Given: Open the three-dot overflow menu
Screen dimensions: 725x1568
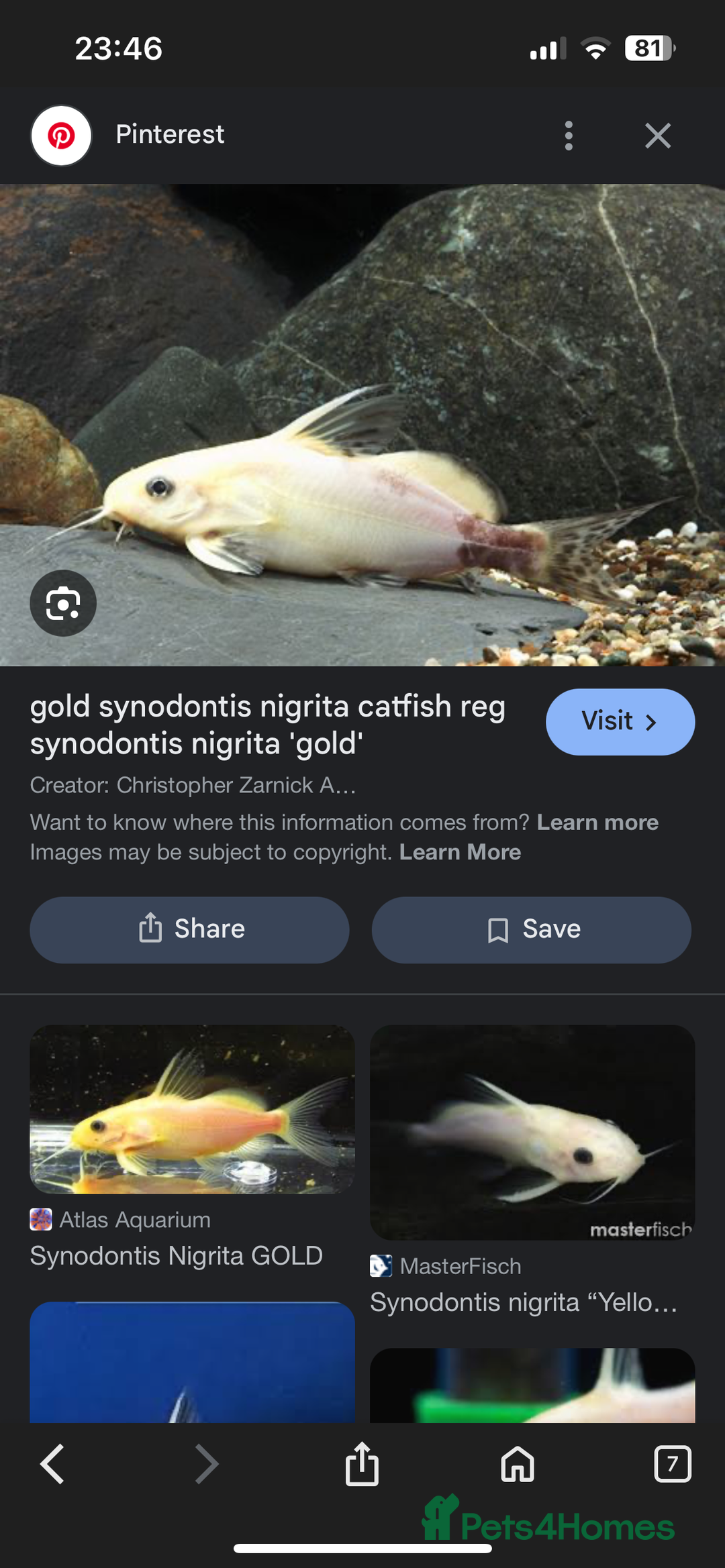Looking at the screenshot, I should (x=569, y=136).
